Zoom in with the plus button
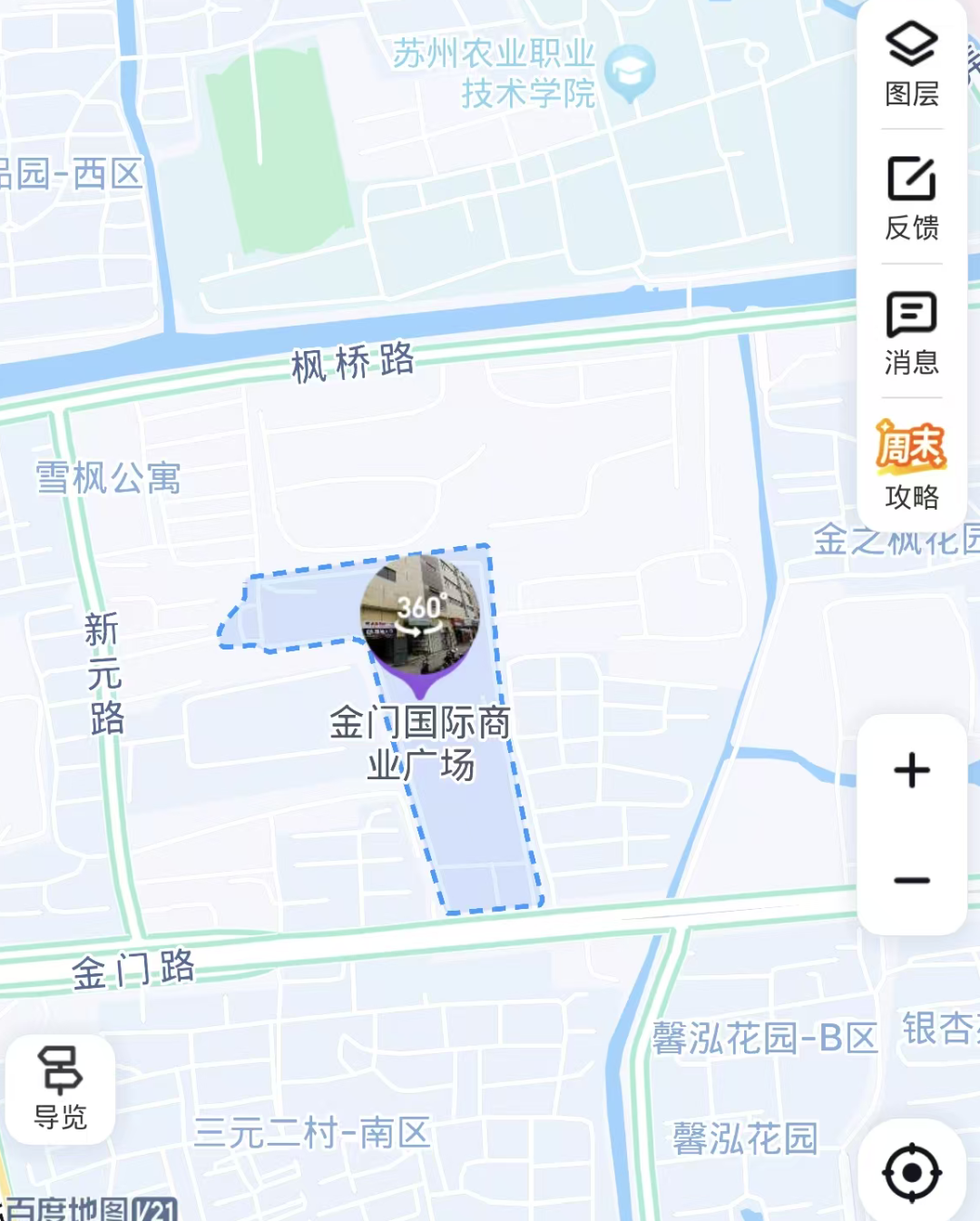Image resolution: width=980 pixels, height=1221 pixels. tap(910, 771)
